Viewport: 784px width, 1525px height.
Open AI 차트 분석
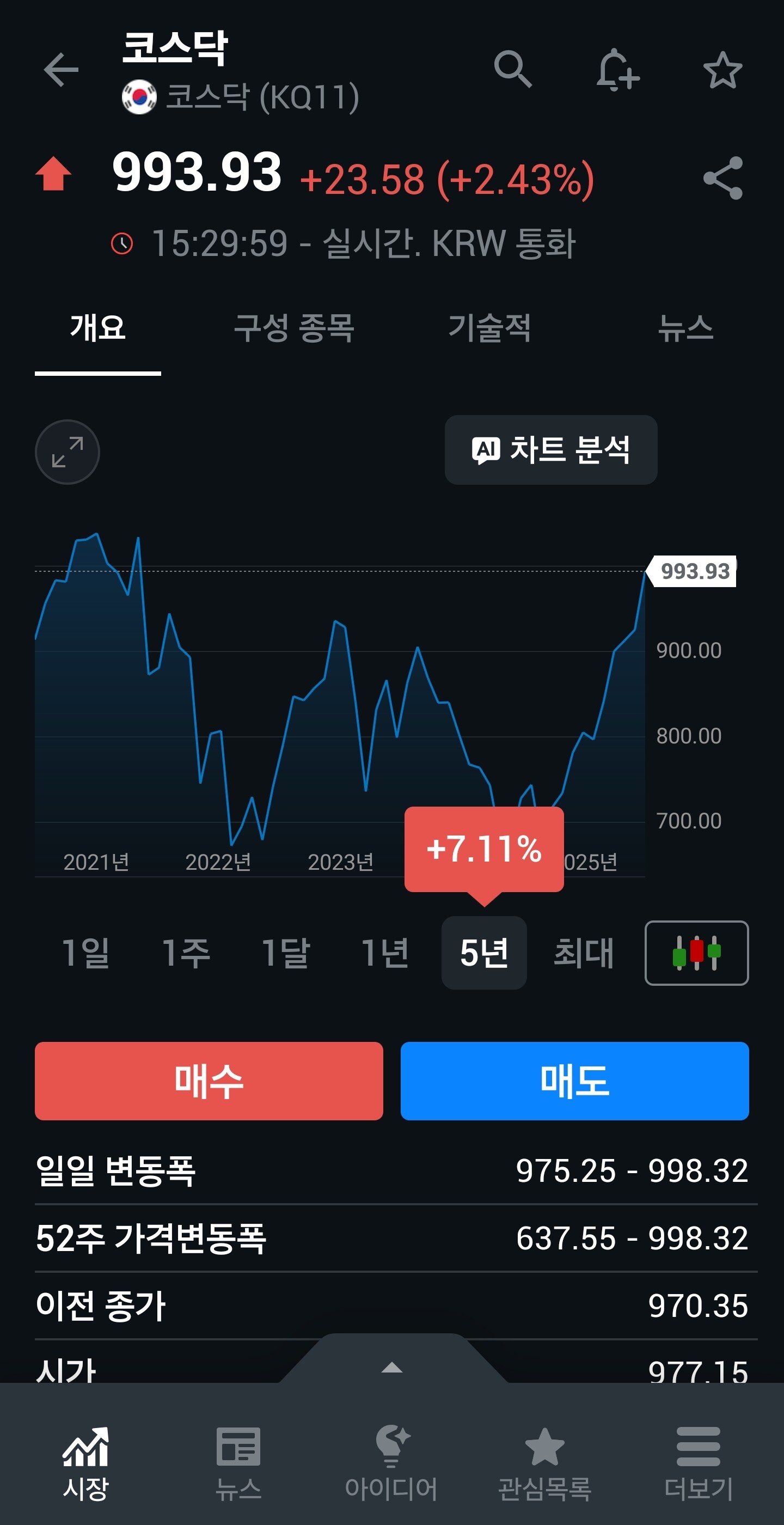point(551,450)
